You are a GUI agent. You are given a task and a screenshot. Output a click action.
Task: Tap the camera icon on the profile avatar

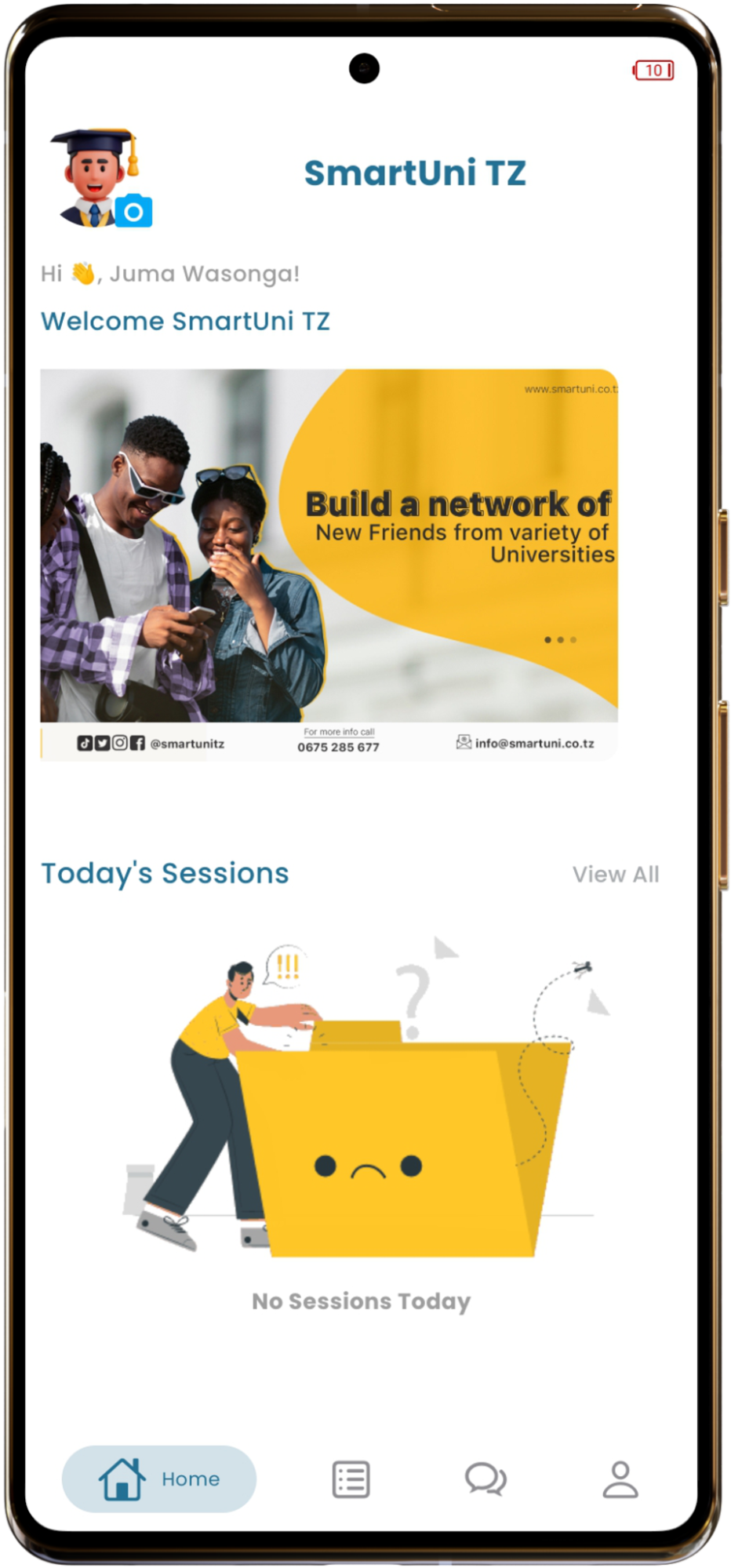(133, 212)
